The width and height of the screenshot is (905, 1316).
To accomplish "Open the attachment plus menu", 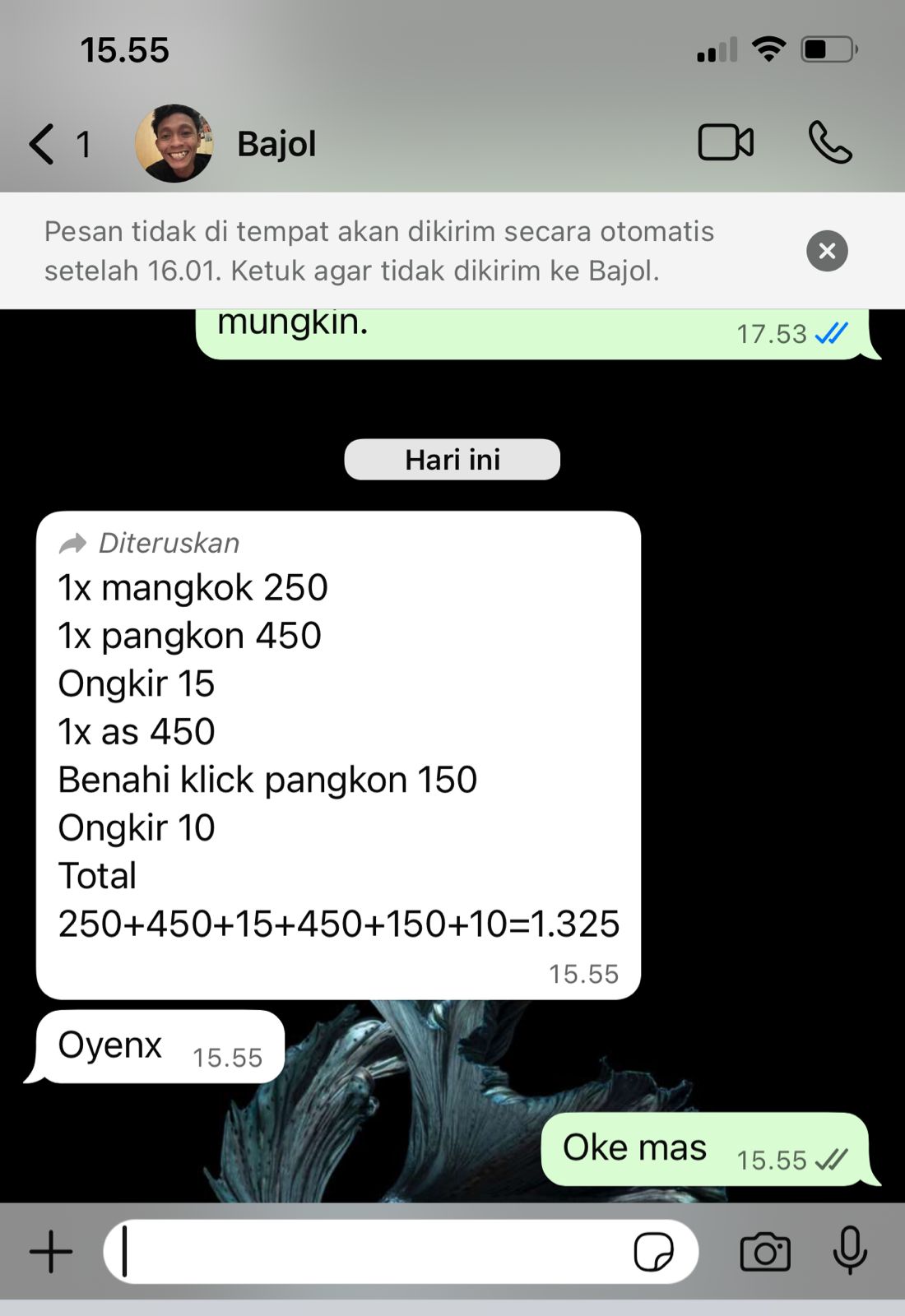I will point(51,1252).
